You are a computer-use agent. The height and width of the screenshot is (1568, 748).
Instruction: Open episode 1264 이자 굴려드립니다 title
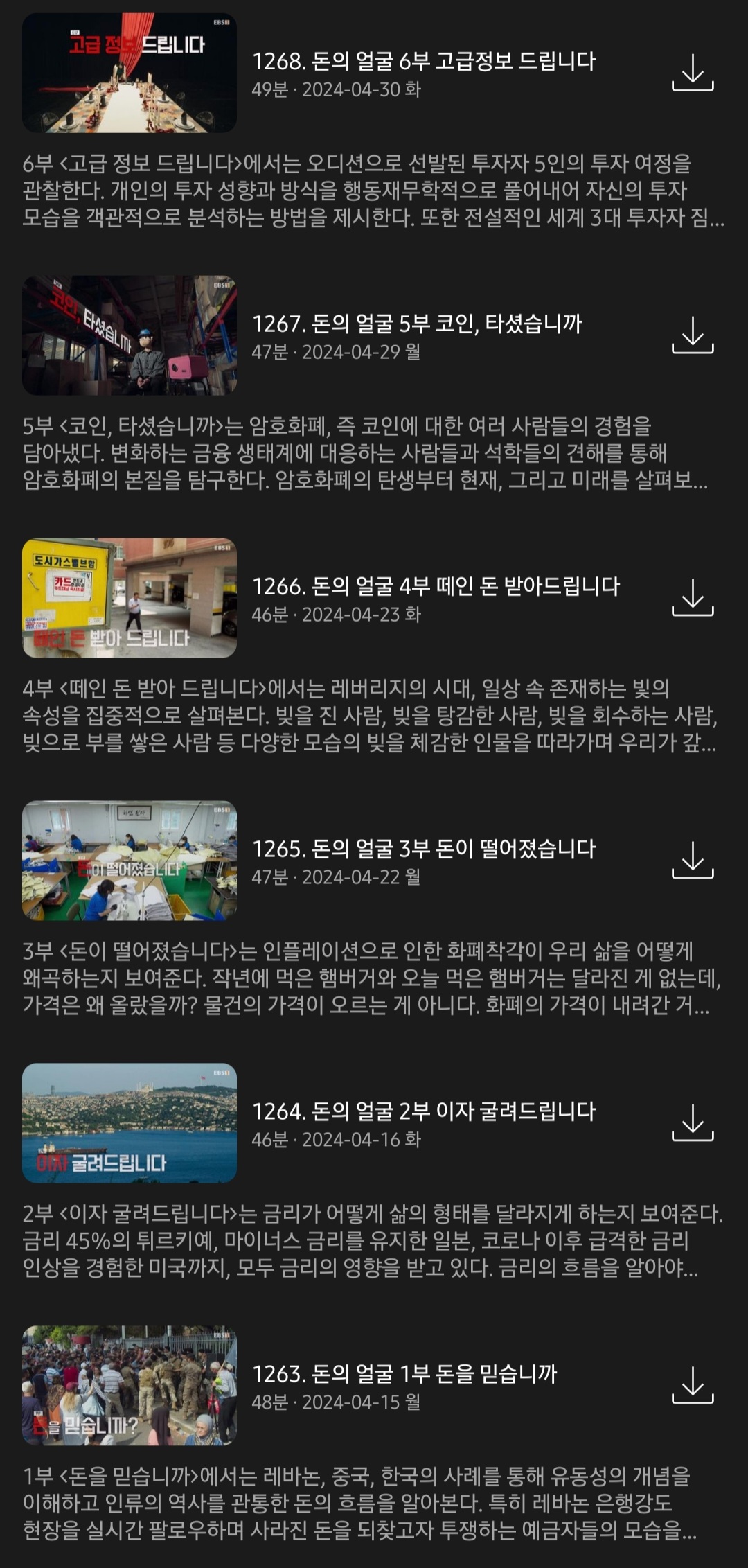[x=424, y=1111]
